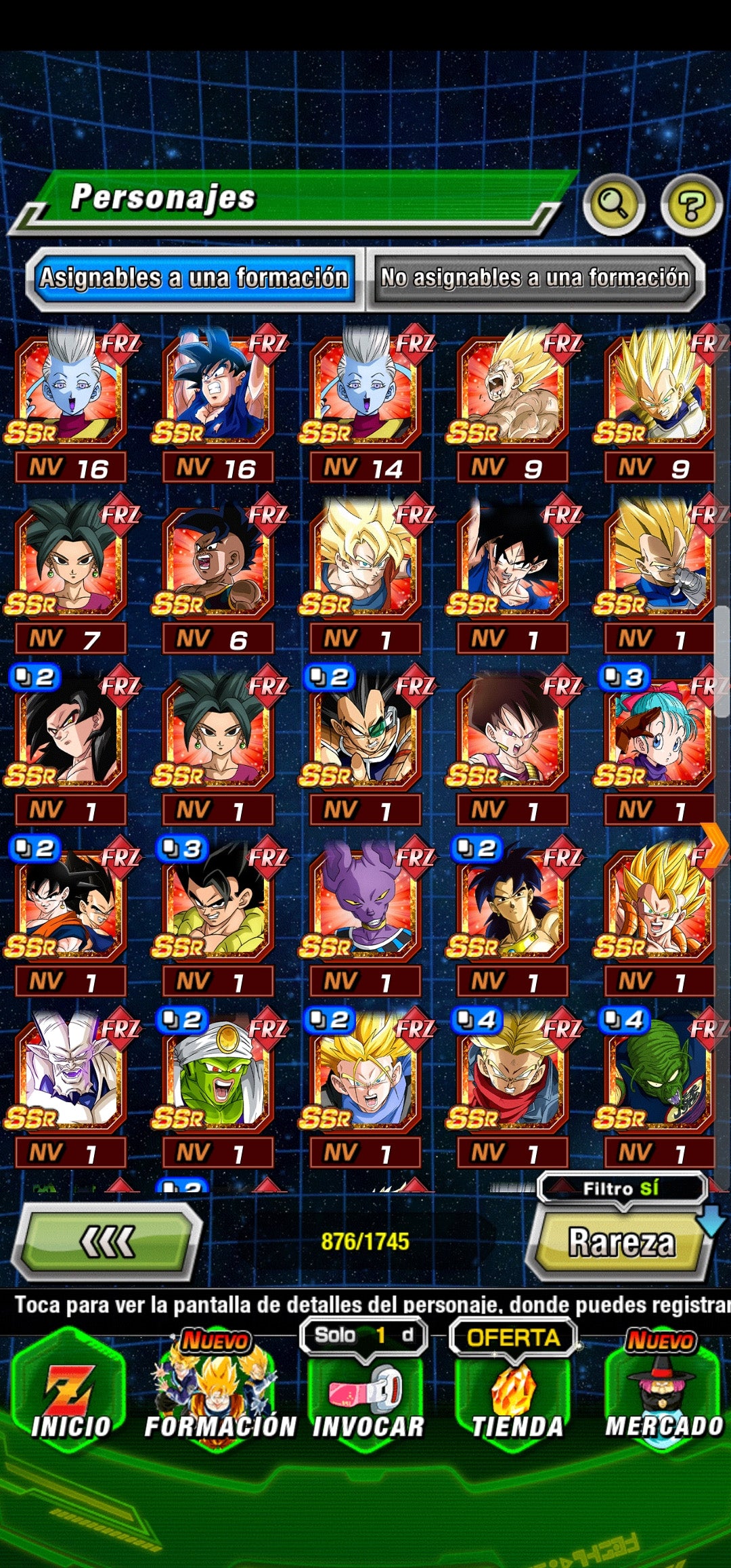Go back with the green arrows button
This screenshot has width=731, height=1568.
pos(108,1242)
